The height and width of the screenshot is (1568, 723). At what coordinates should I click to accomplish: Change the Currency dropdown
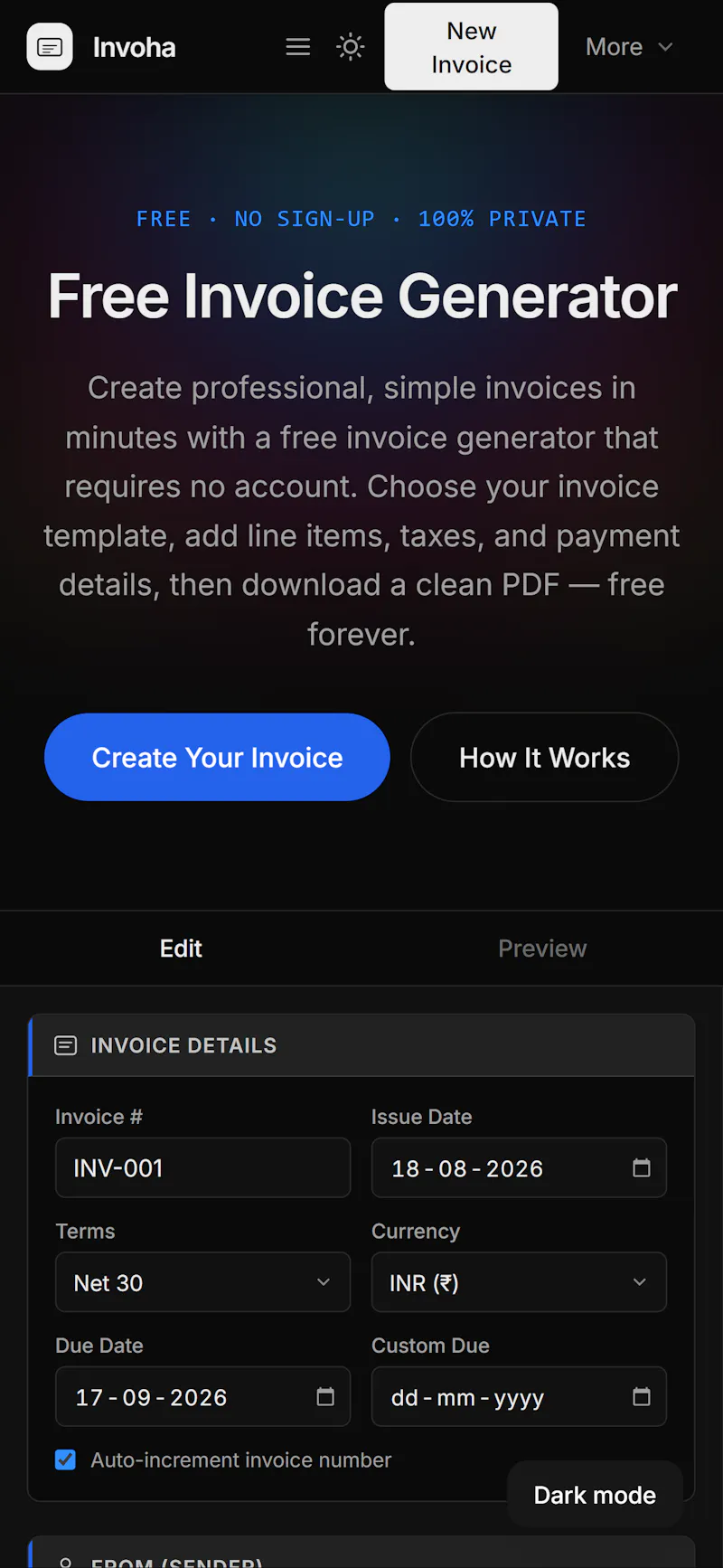coord(519,1282)
